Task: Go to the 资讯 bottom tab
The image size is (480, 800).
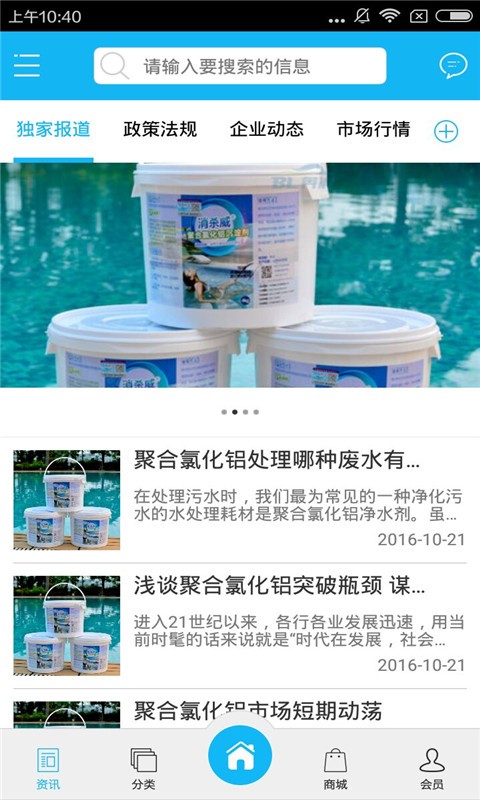Action: tap(48, 768)
